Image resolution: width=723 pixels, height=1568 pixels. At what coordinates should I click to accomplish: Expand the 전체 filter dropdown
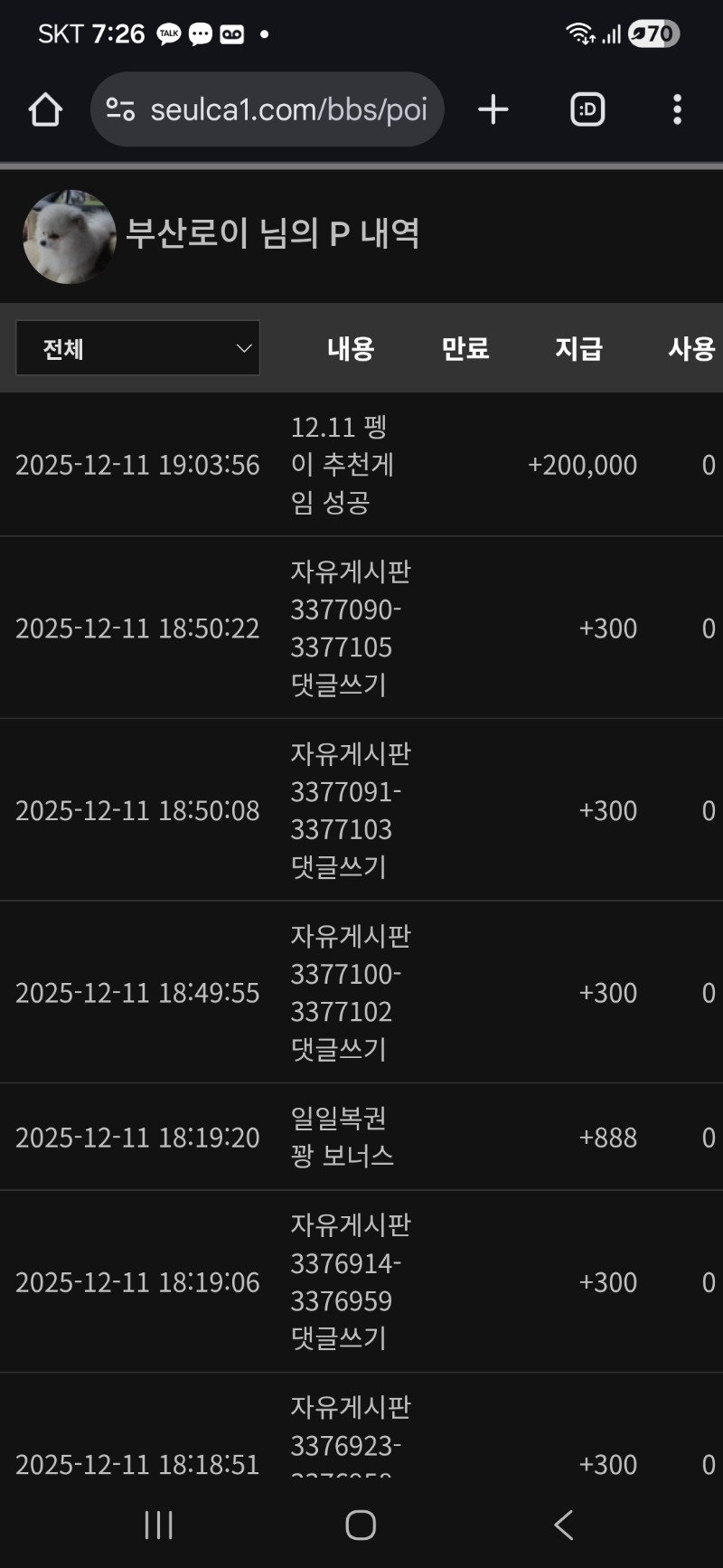click(138, 348)
